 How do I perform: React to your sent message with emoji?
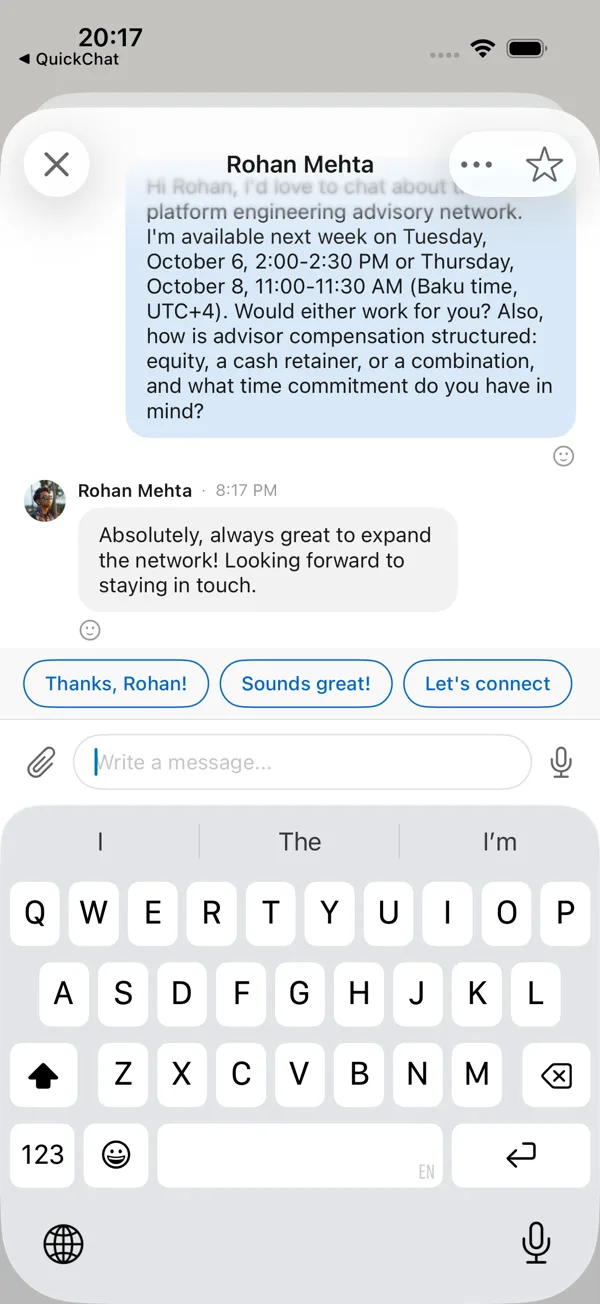click(x=564, y=456)
